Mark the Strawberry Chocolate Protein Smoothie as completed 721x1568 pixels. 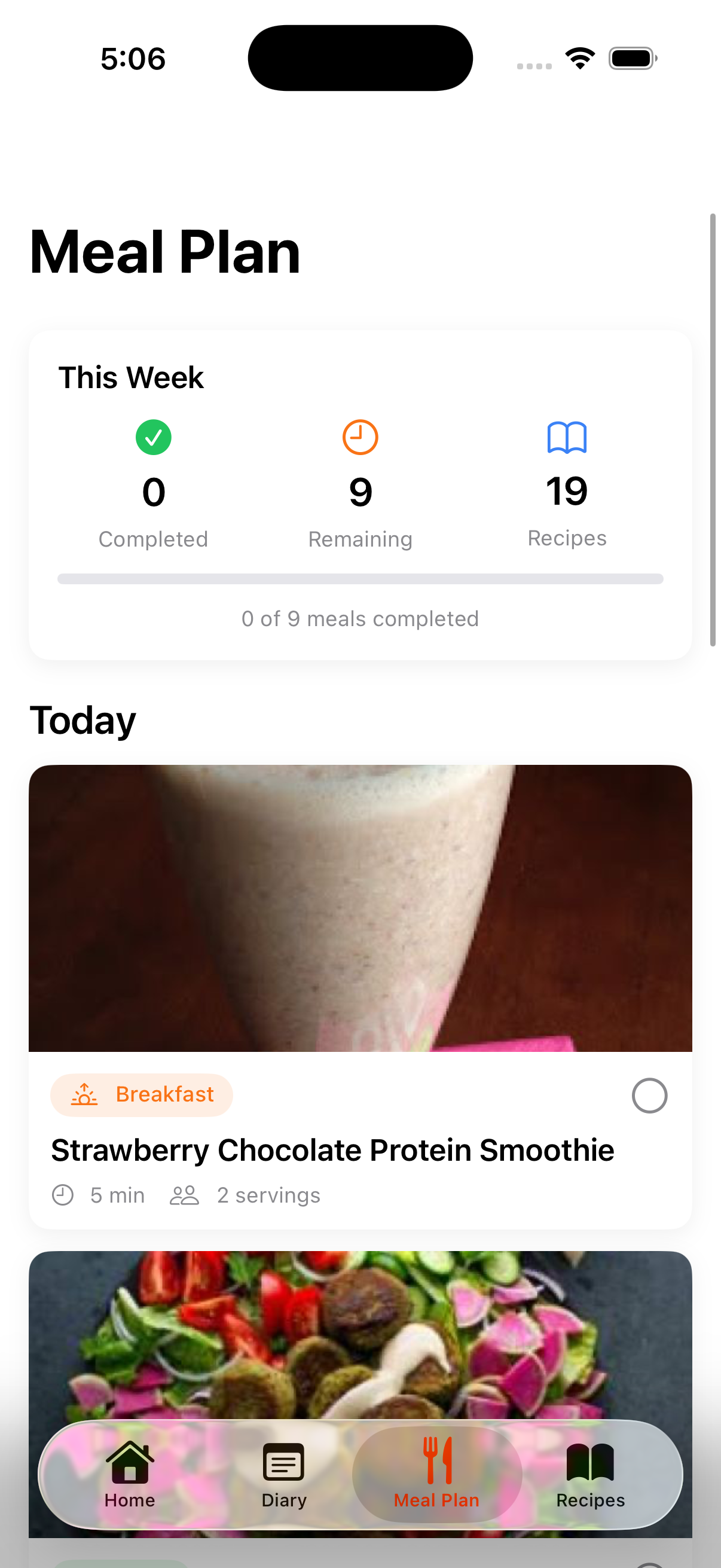(x=649, y=1095)
